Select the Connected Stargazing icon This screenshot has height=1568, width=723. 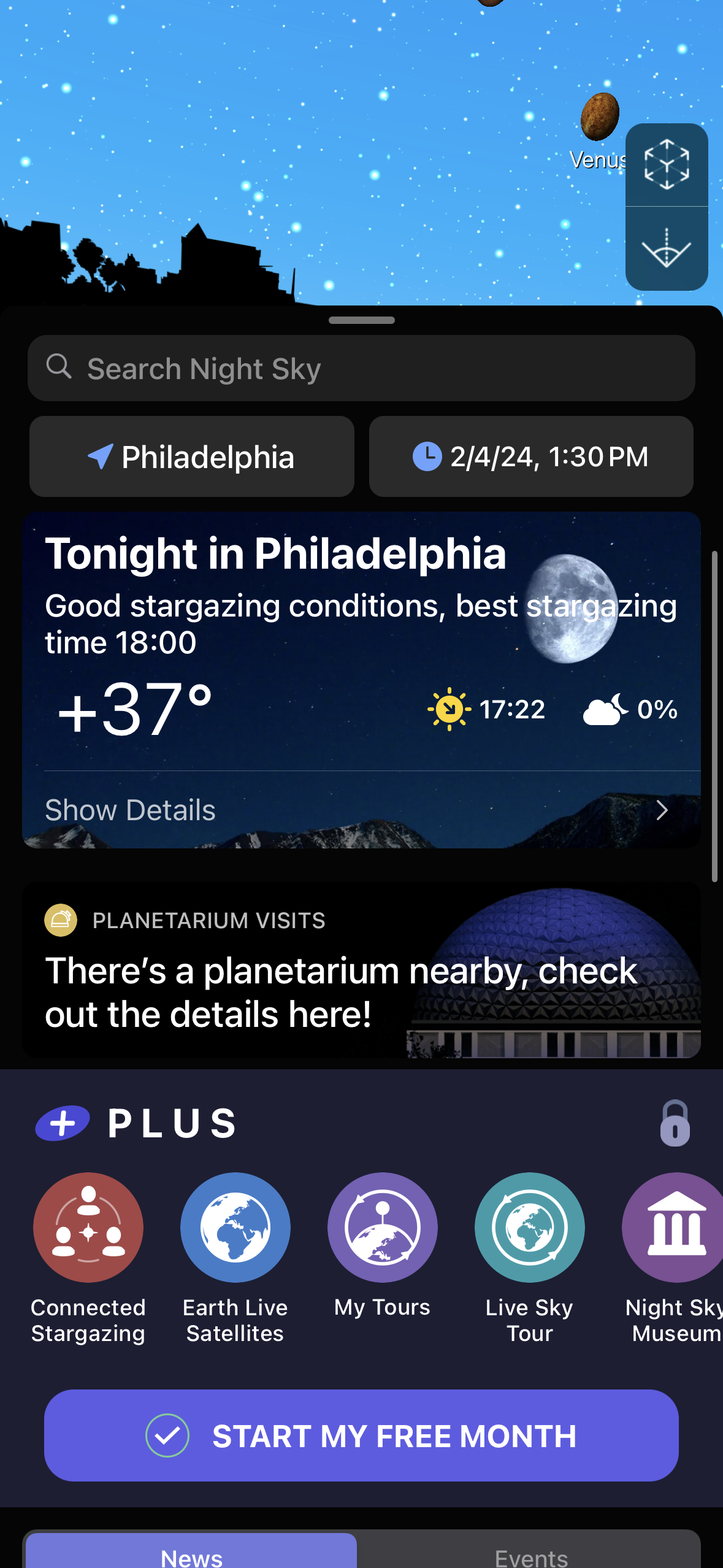click(88, 1228)
